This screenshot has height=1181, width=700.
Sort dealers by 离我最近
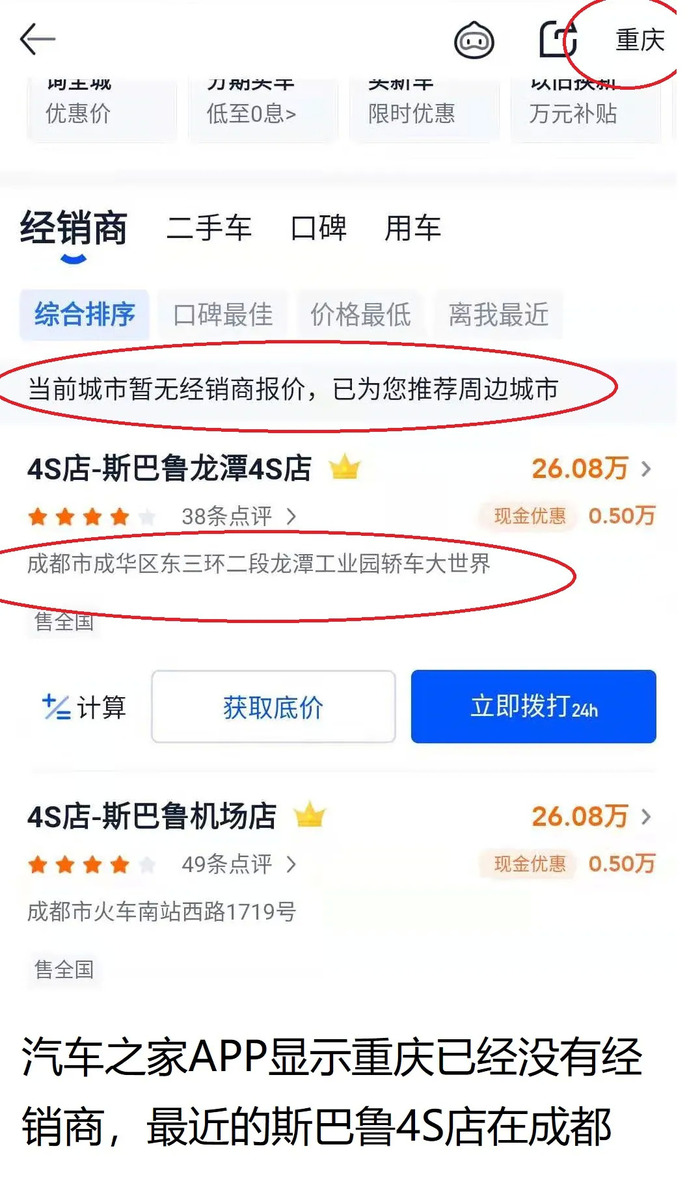click(498, 315)
